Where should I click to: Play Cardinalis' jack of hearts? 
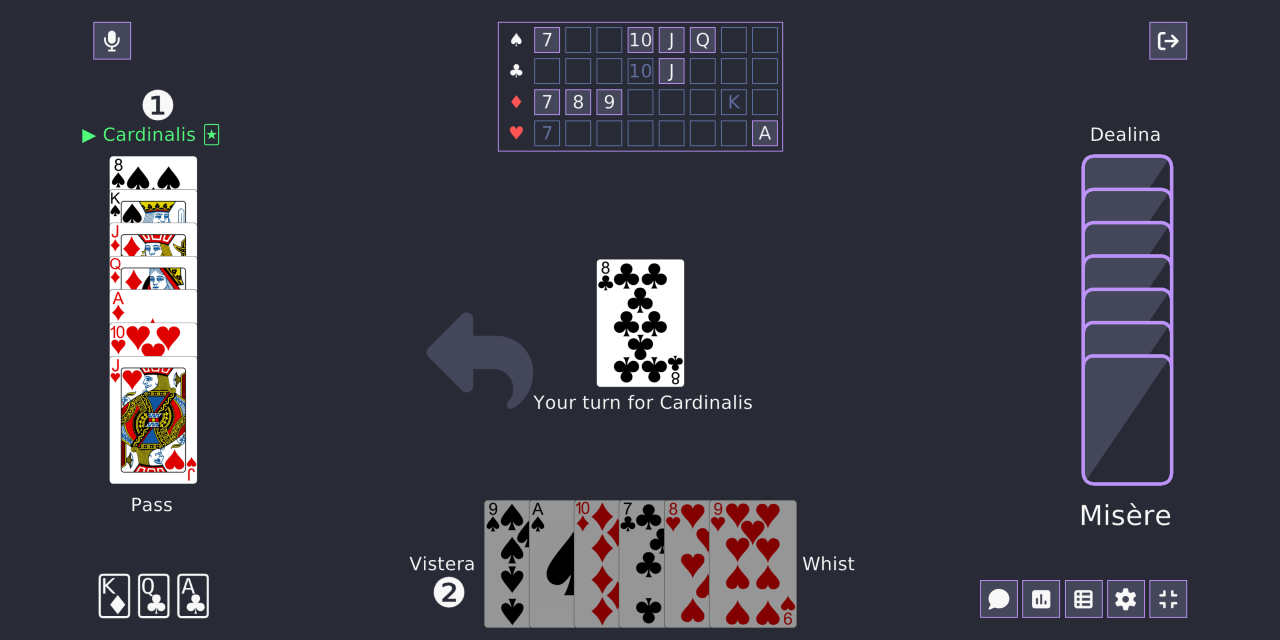[153, 420]
